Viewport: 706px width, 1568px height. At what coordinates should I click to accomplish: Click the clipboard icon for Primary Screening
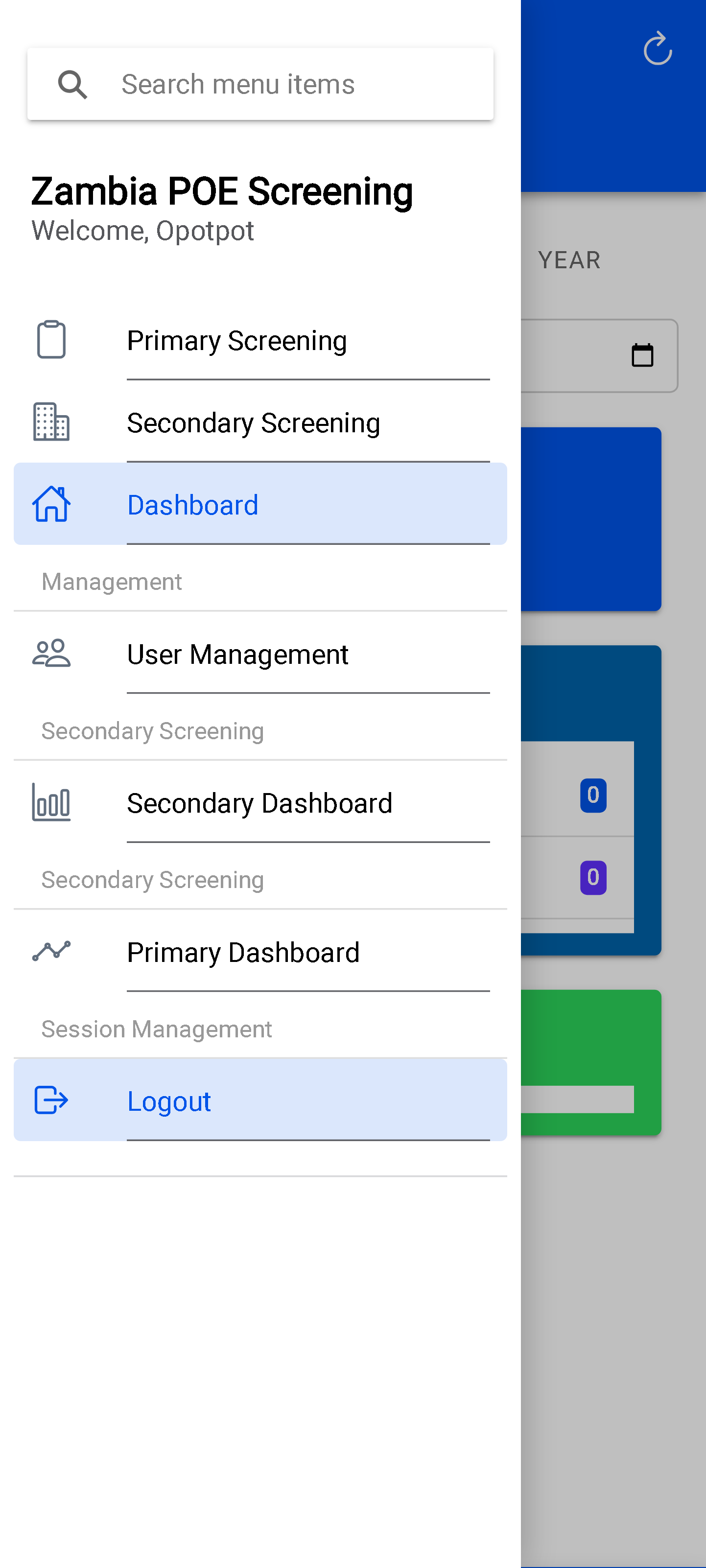[51, 340]
